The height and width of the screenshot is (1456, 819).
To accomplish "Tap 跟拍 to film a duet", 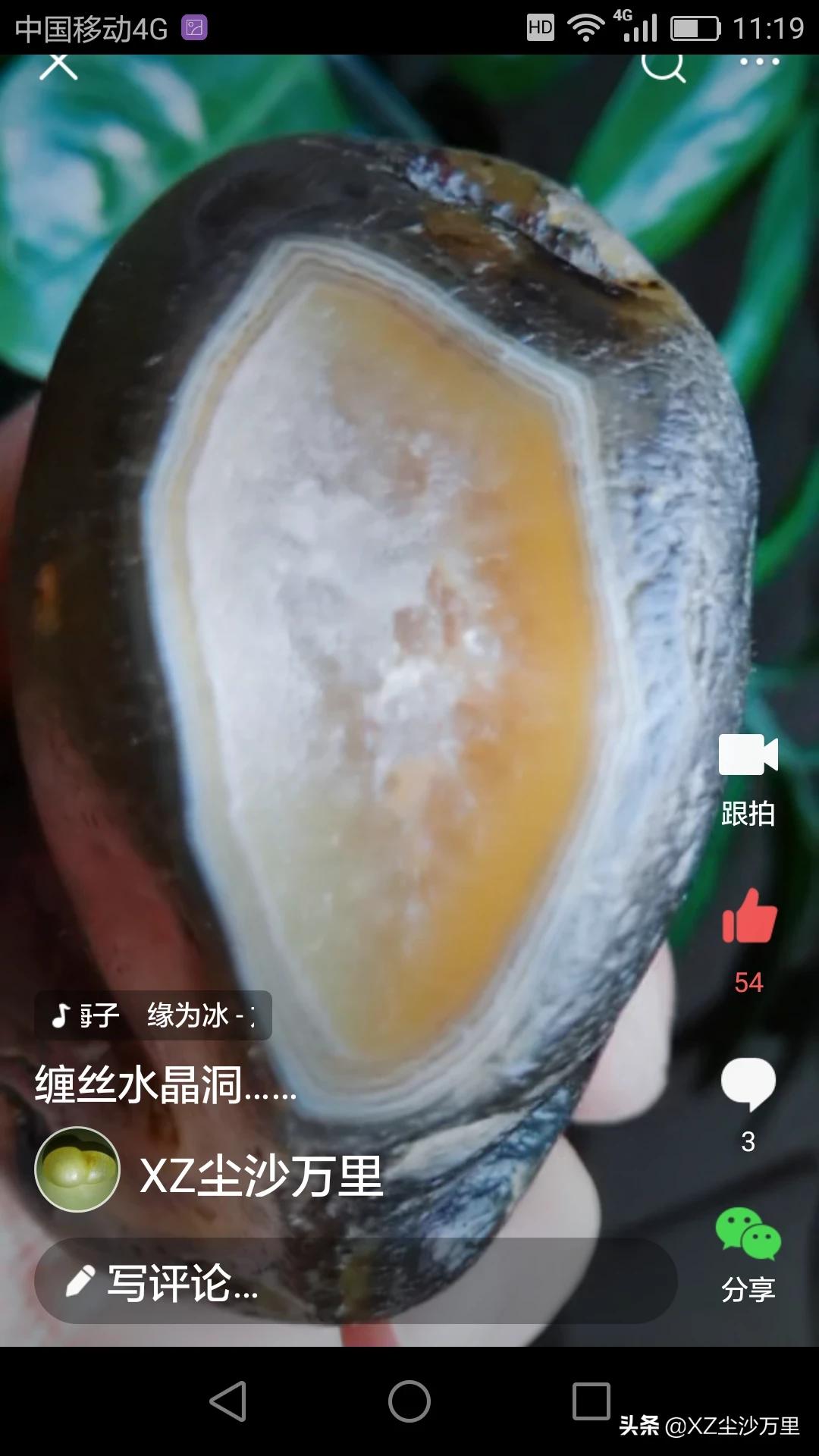I will click(748, 780).
